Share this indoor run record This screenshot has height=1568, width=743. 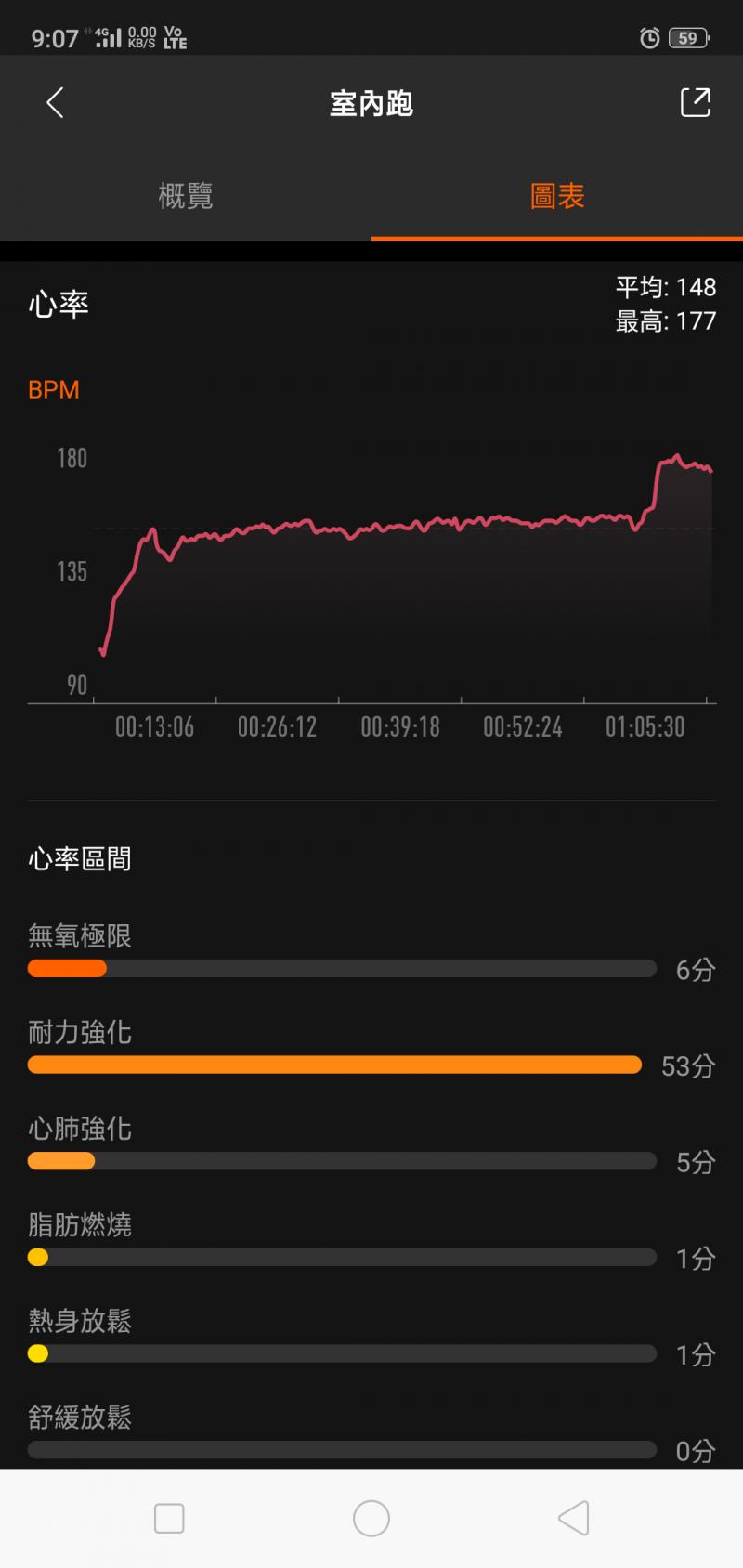click(695, 102)
